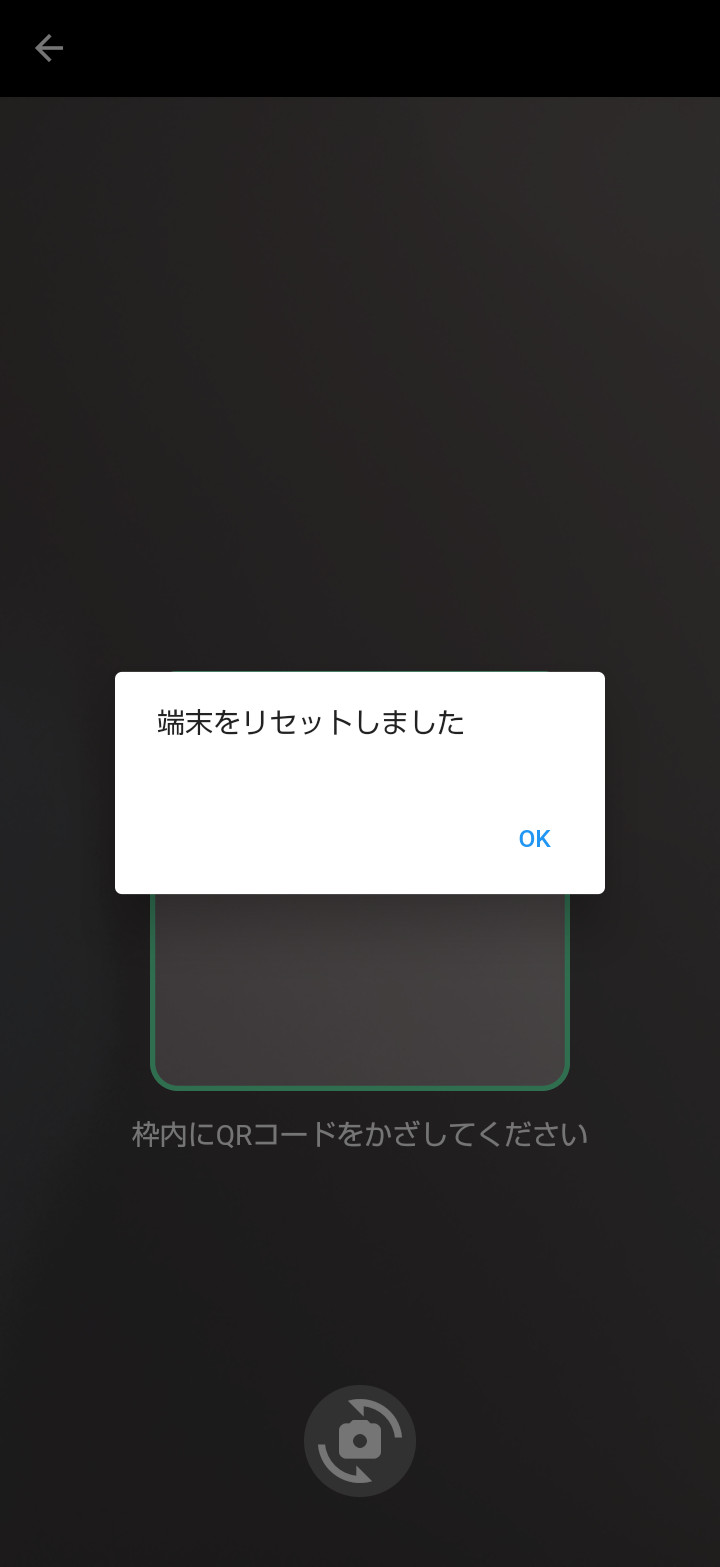The image size is (720, 1567).
Task: Go back with the top-left arrow
Action: click(48, 48)
